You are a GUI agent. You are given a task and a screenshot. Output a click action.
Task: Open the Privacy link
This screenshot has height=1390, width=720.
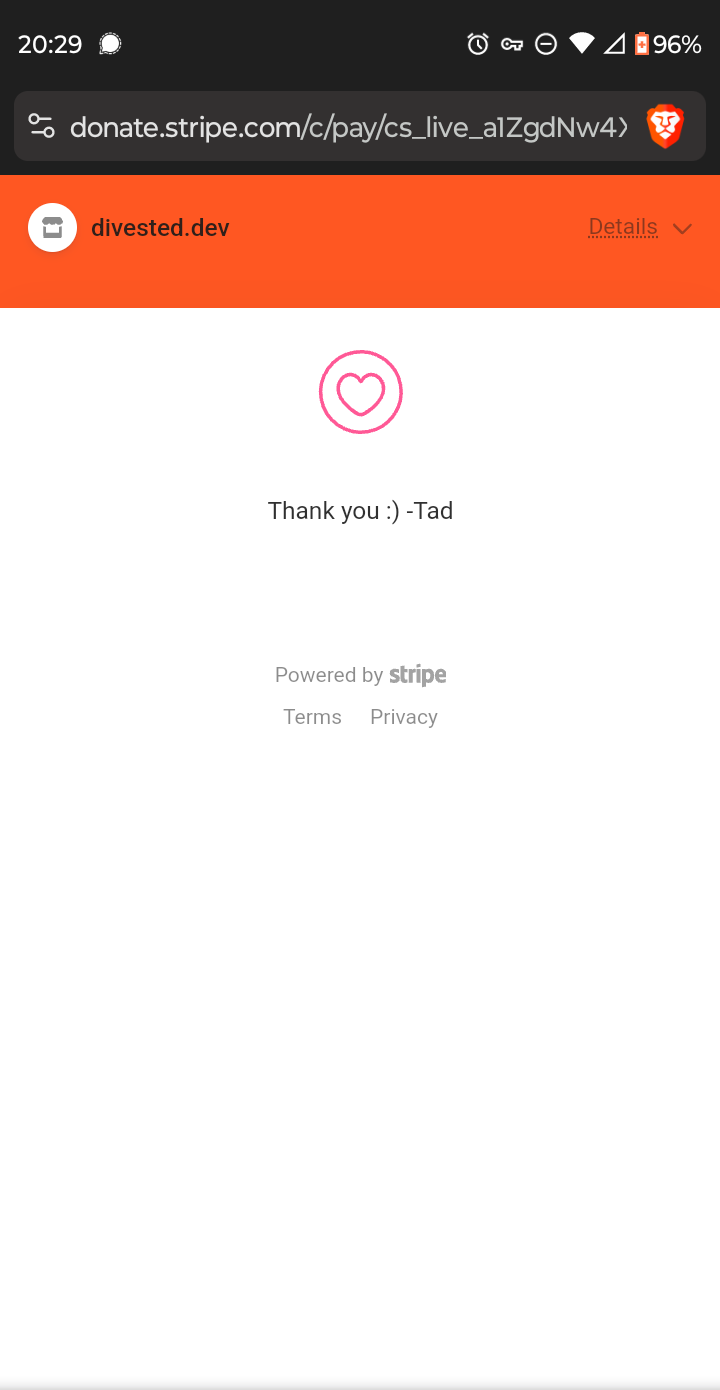pos(404,717)
